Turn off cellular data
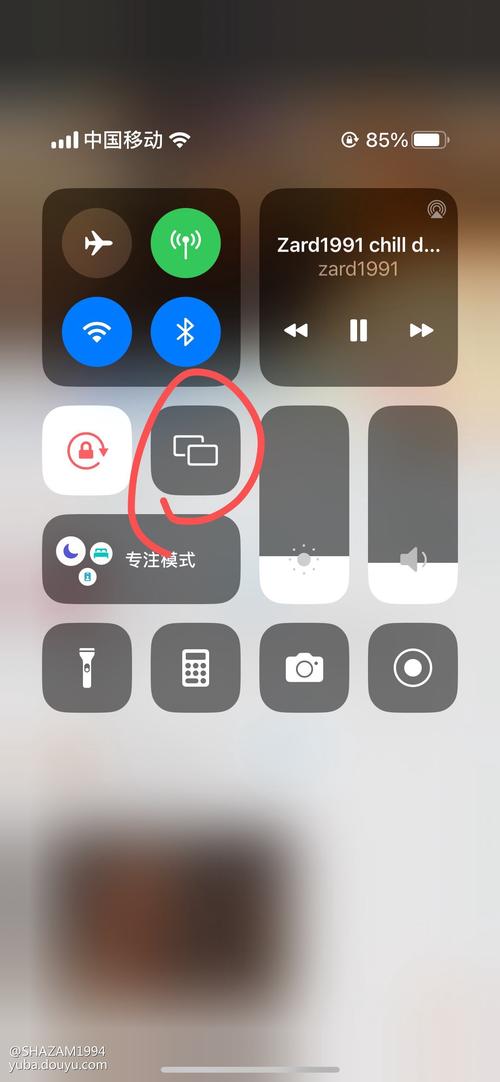The image size is (500, 1082). tap(186, 243)
